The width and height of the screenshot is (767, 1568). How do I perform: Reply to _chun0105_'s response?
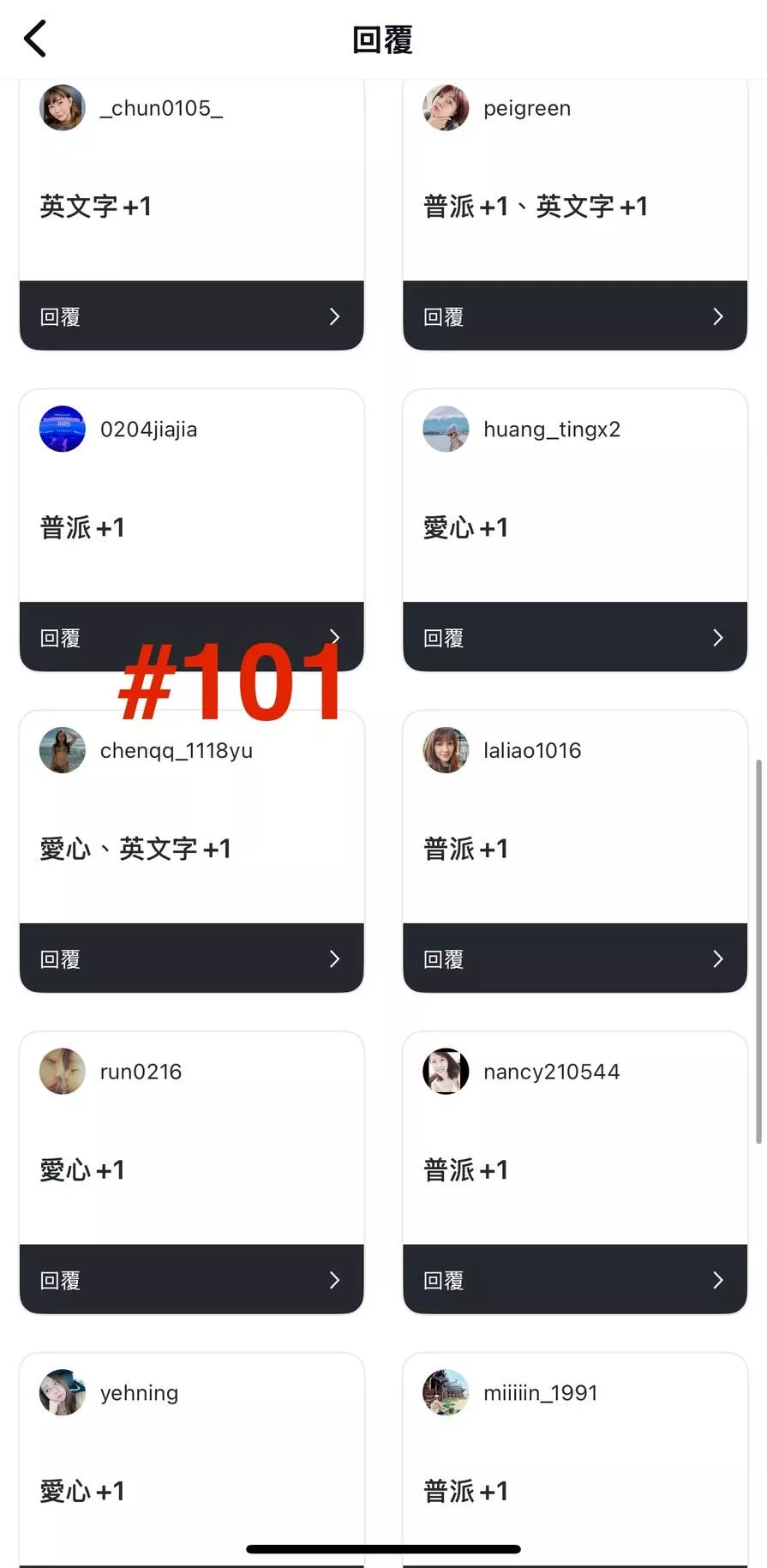click(x=191, y=316)
